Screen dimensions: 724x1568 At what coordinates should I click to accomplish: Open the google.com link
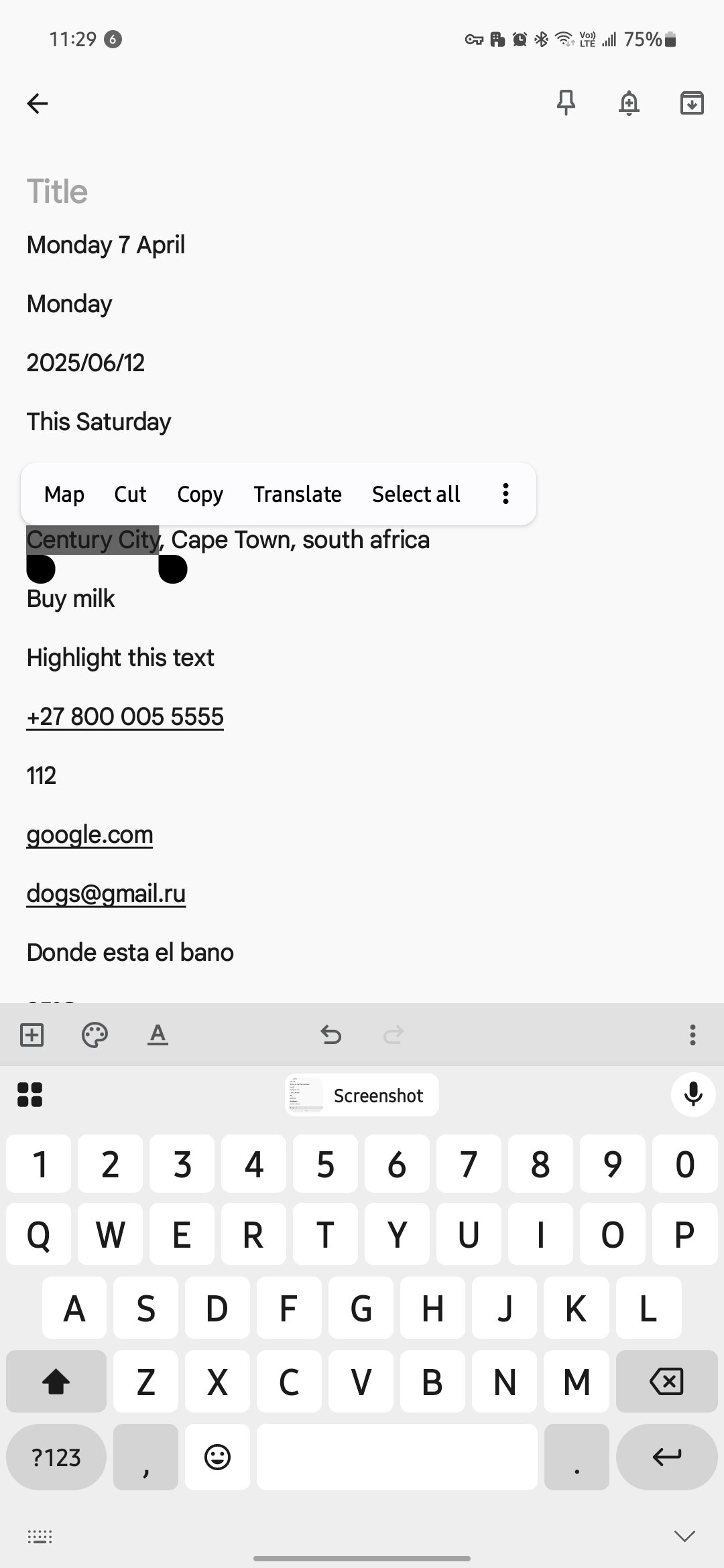tap(90, 835)
